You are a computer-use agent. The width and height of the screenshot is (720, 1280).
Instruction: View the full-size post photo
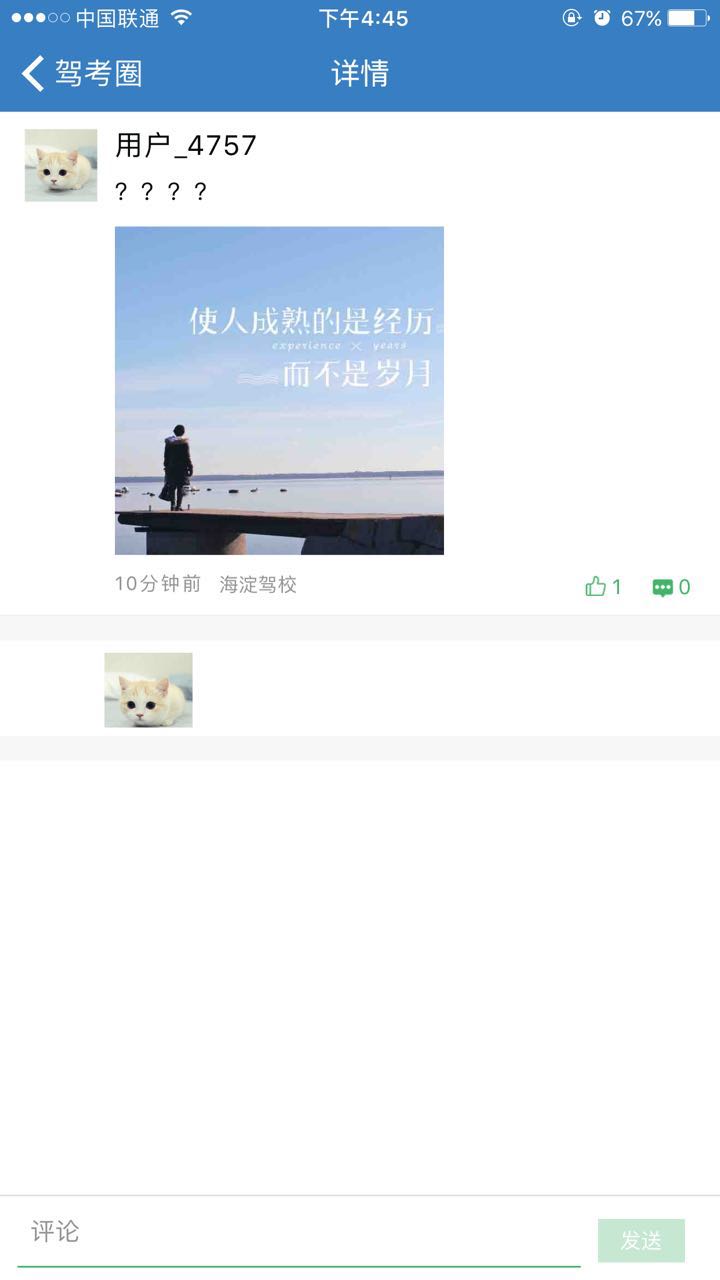[x=278, y=390]
